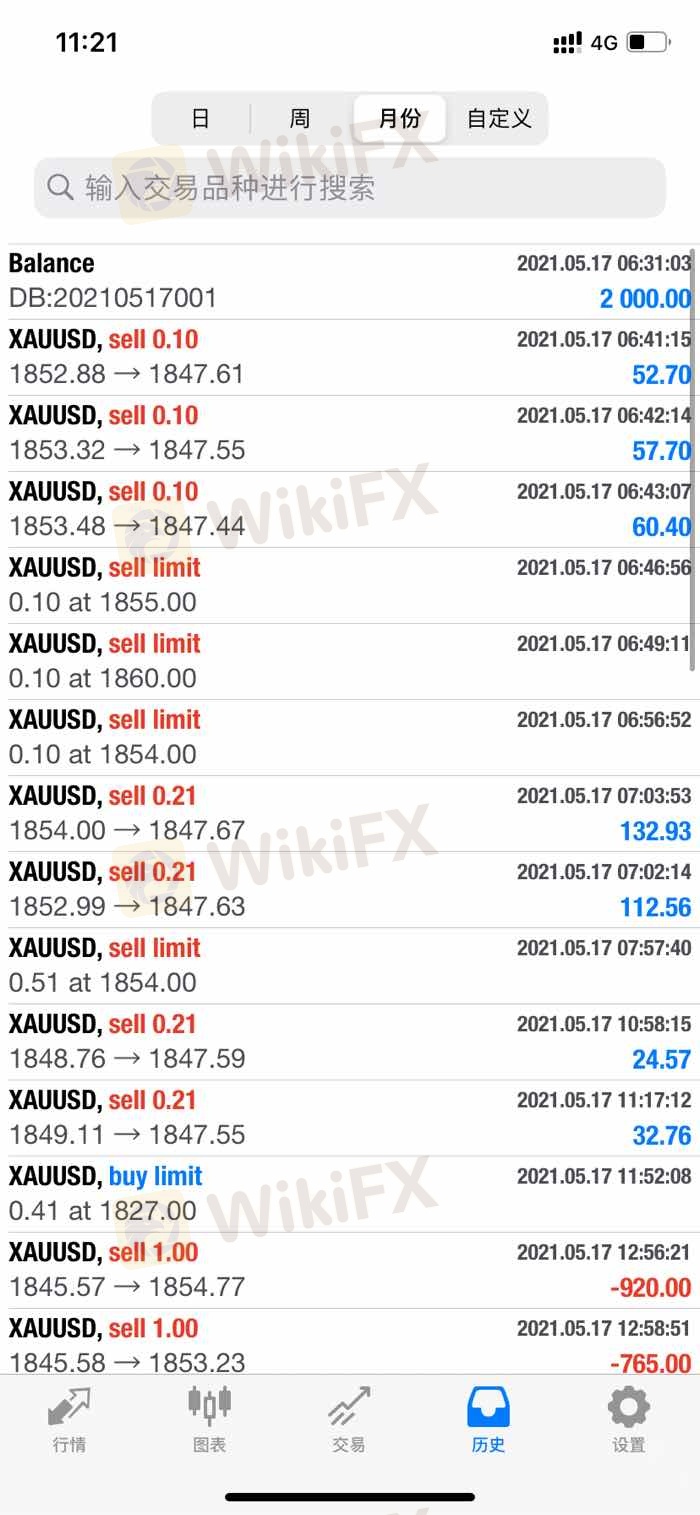Viewport: 700px width, 1515px height.
Task: Open the sell limit 0.10 at 1860.00 order
Action: [350, 661]
